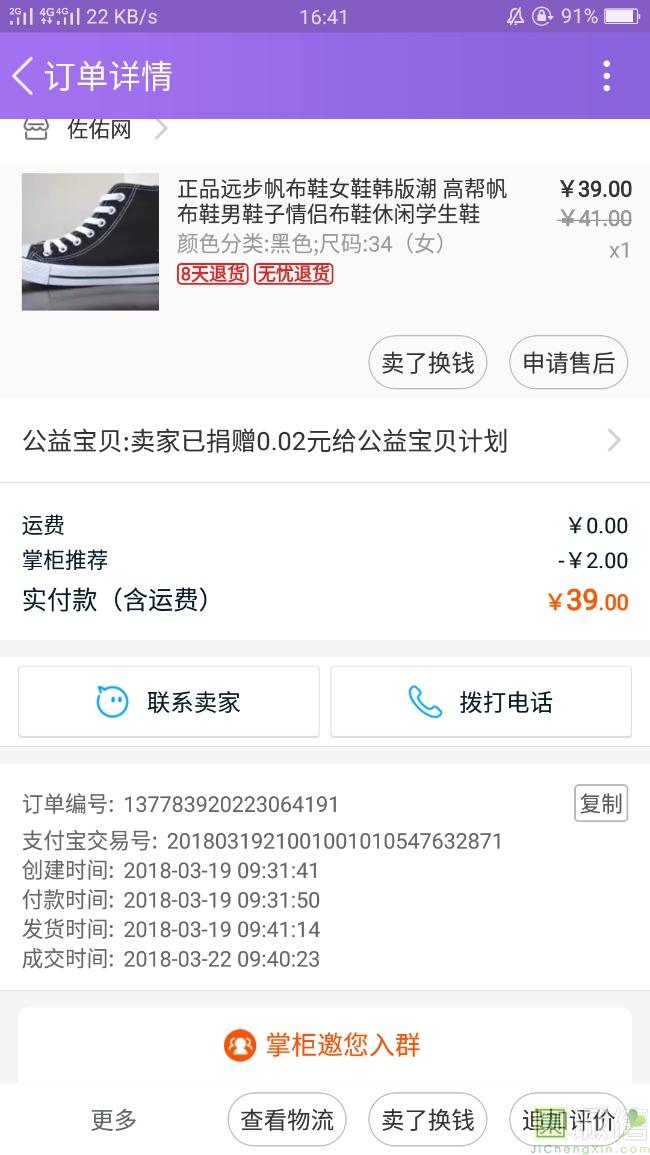Image resolution: width=650 pixels, height=1155 pixels.
Task: Tap 联系卖家 to message the seller
Action: coord(169,702)
